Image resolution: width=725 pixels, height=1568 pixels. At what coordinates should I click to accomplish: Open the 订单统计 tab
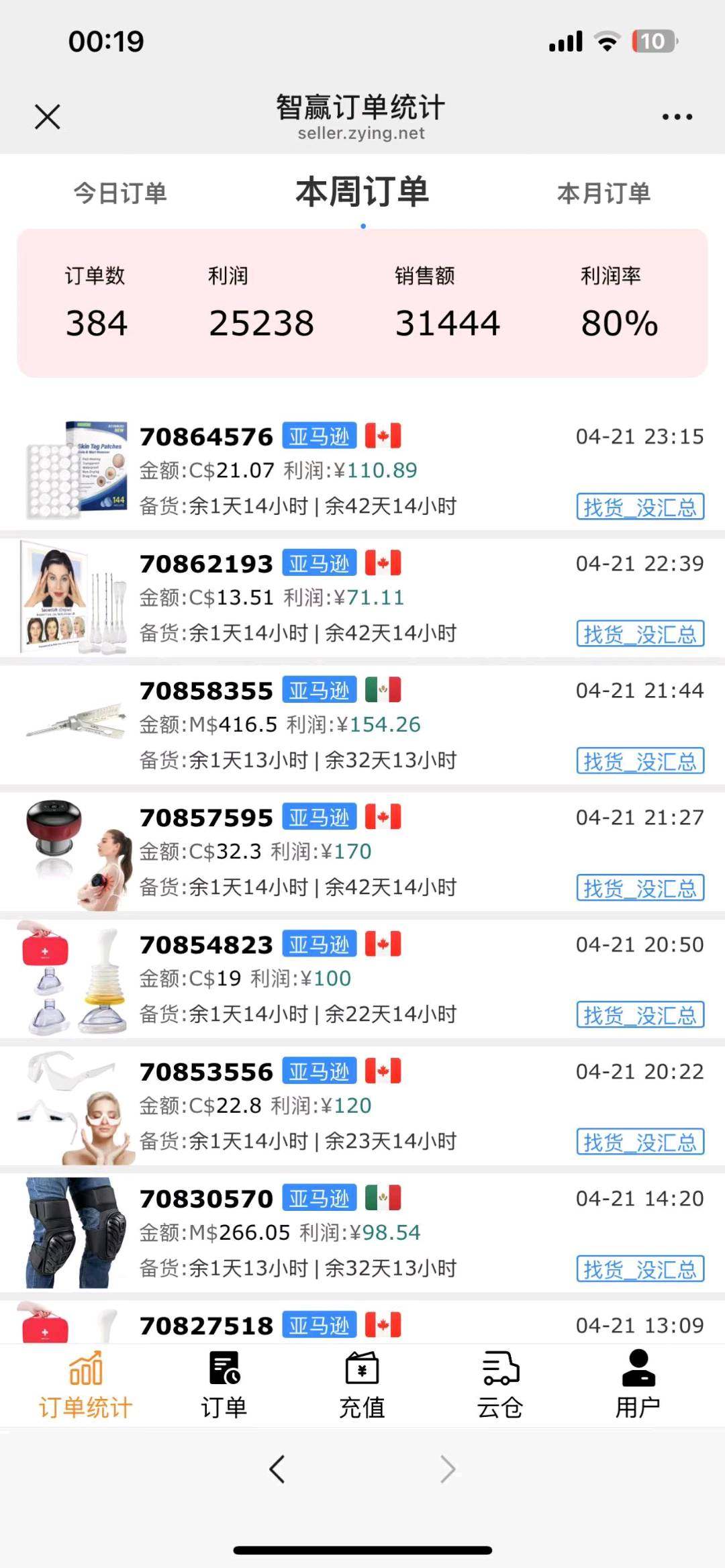86,1385
